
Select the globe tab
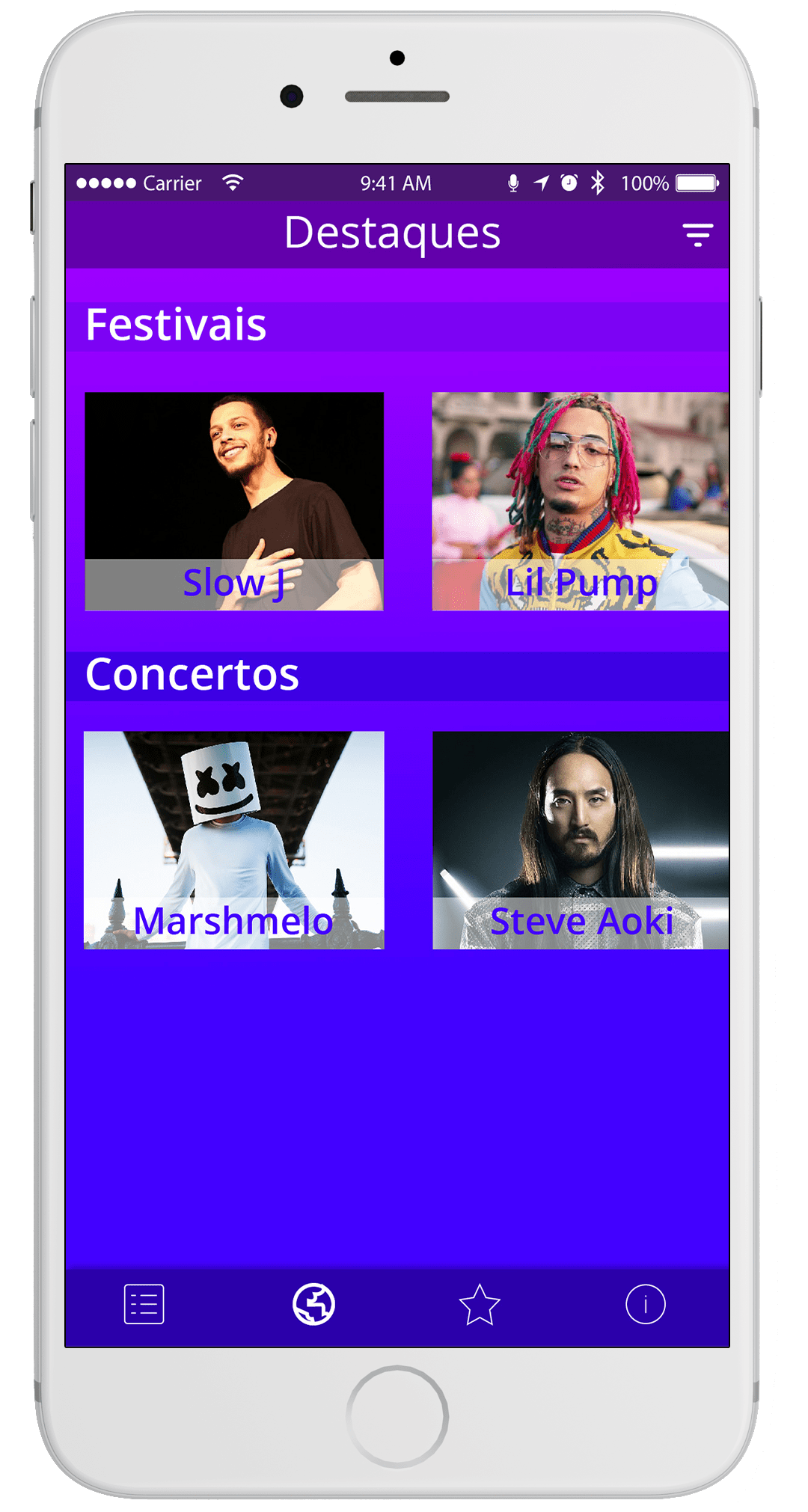(x=313, y=1304)
